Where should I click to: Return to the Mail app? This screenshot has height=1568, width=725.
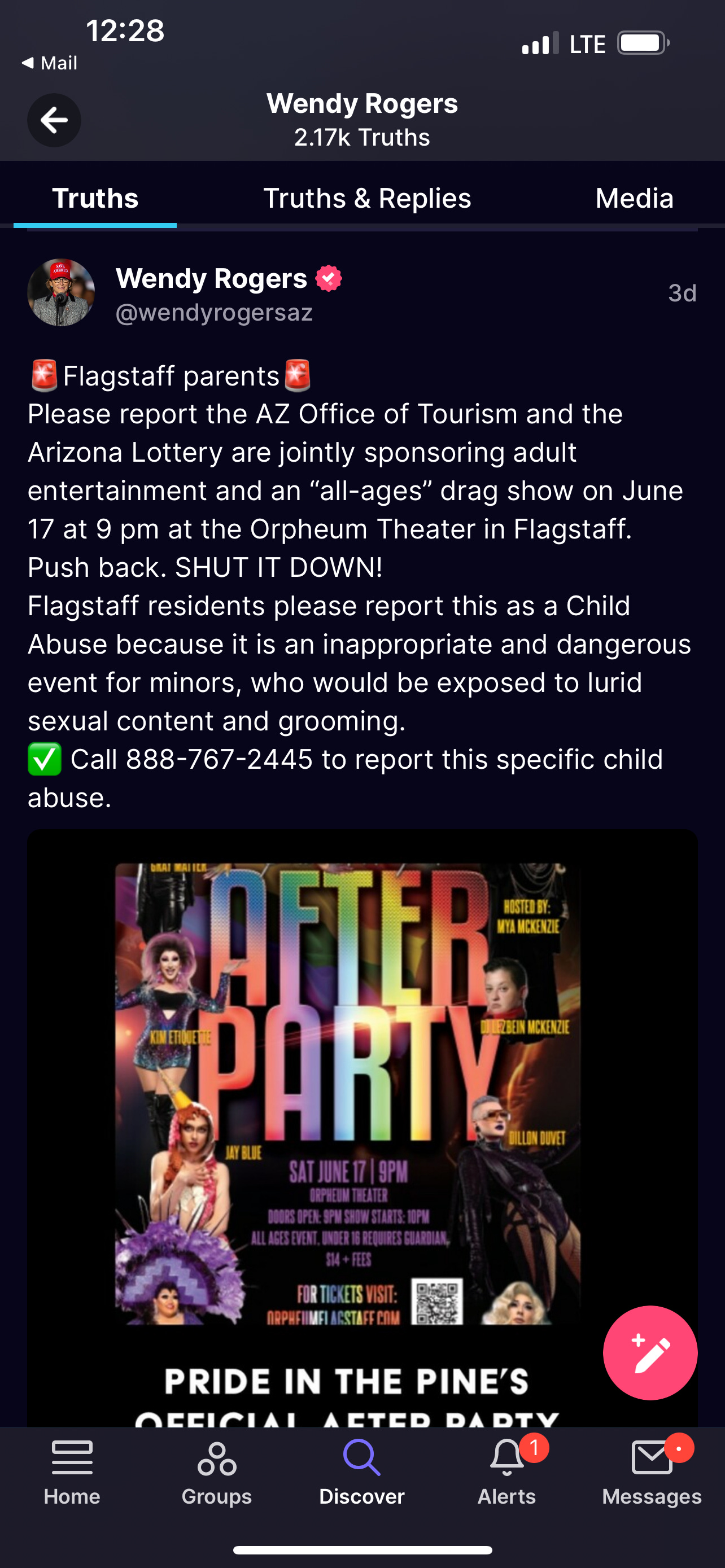coord(50,63)
